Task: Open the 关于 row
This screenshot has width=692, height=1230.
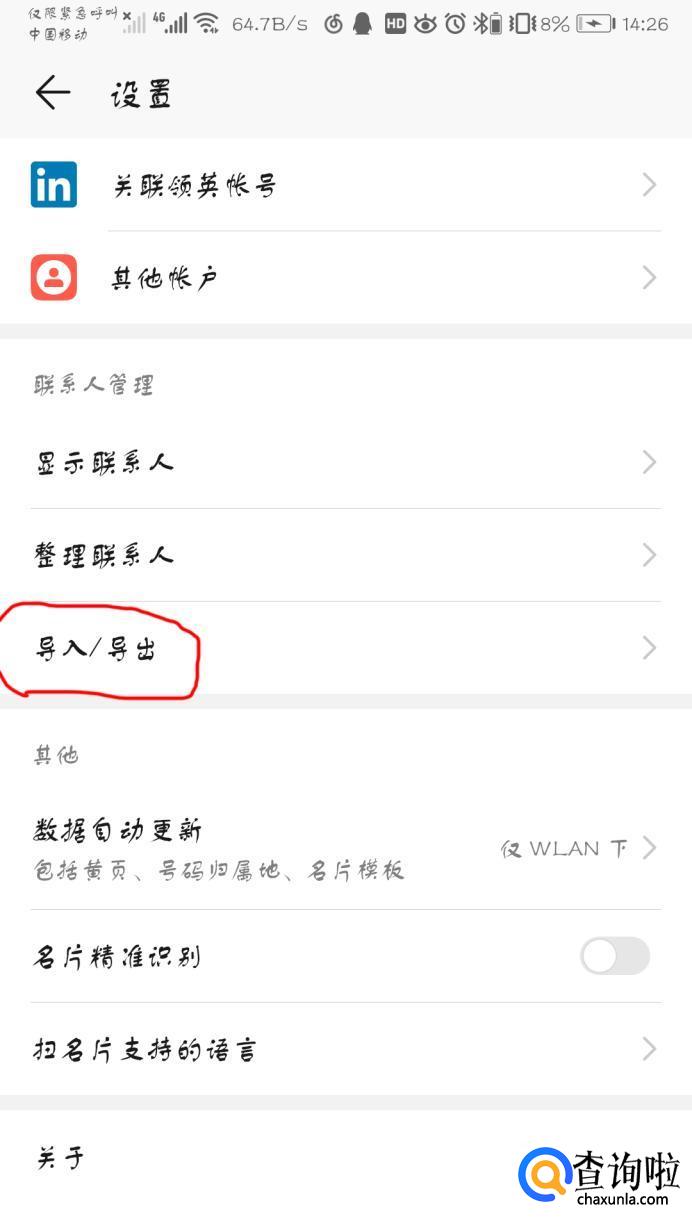Action: [x=260, y=1159]
